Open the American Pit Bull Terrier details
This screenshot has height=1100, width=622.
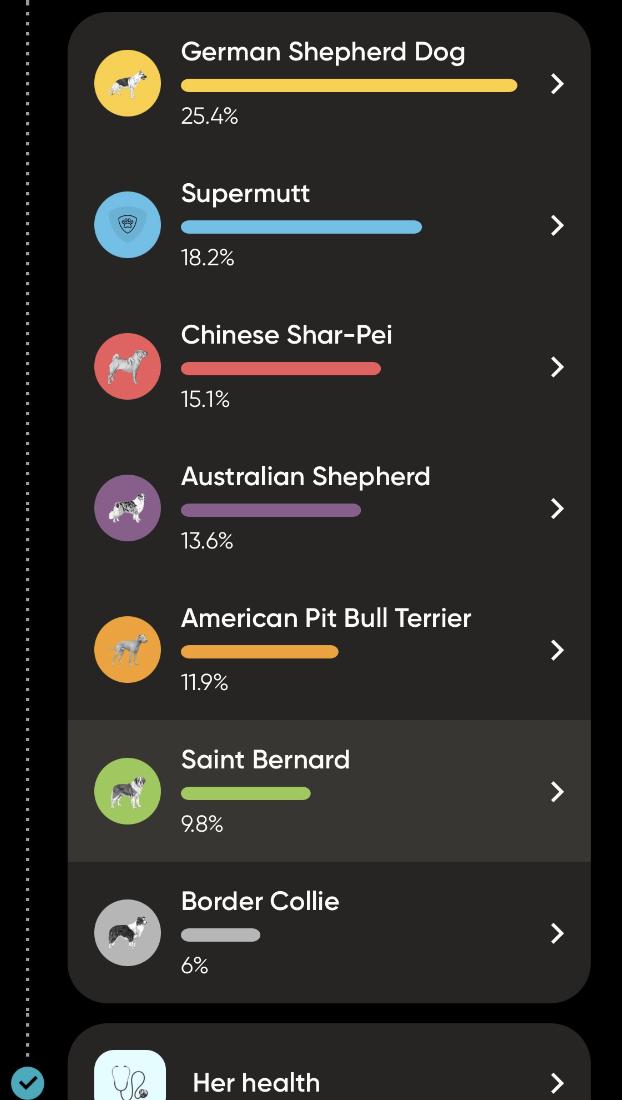click(329, 650)
